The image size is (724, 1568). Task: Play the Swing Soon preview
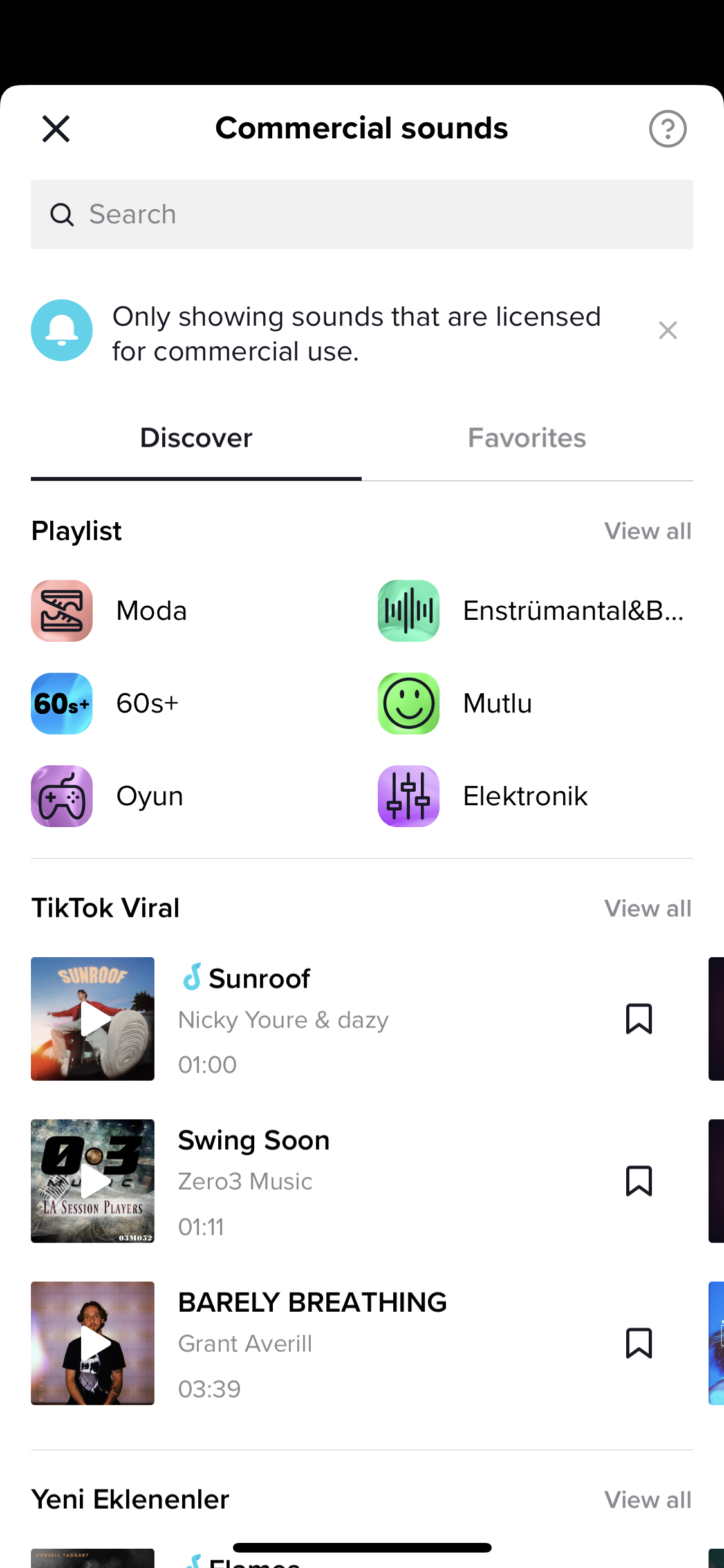pyautogui.click(x=93, y=1181)
